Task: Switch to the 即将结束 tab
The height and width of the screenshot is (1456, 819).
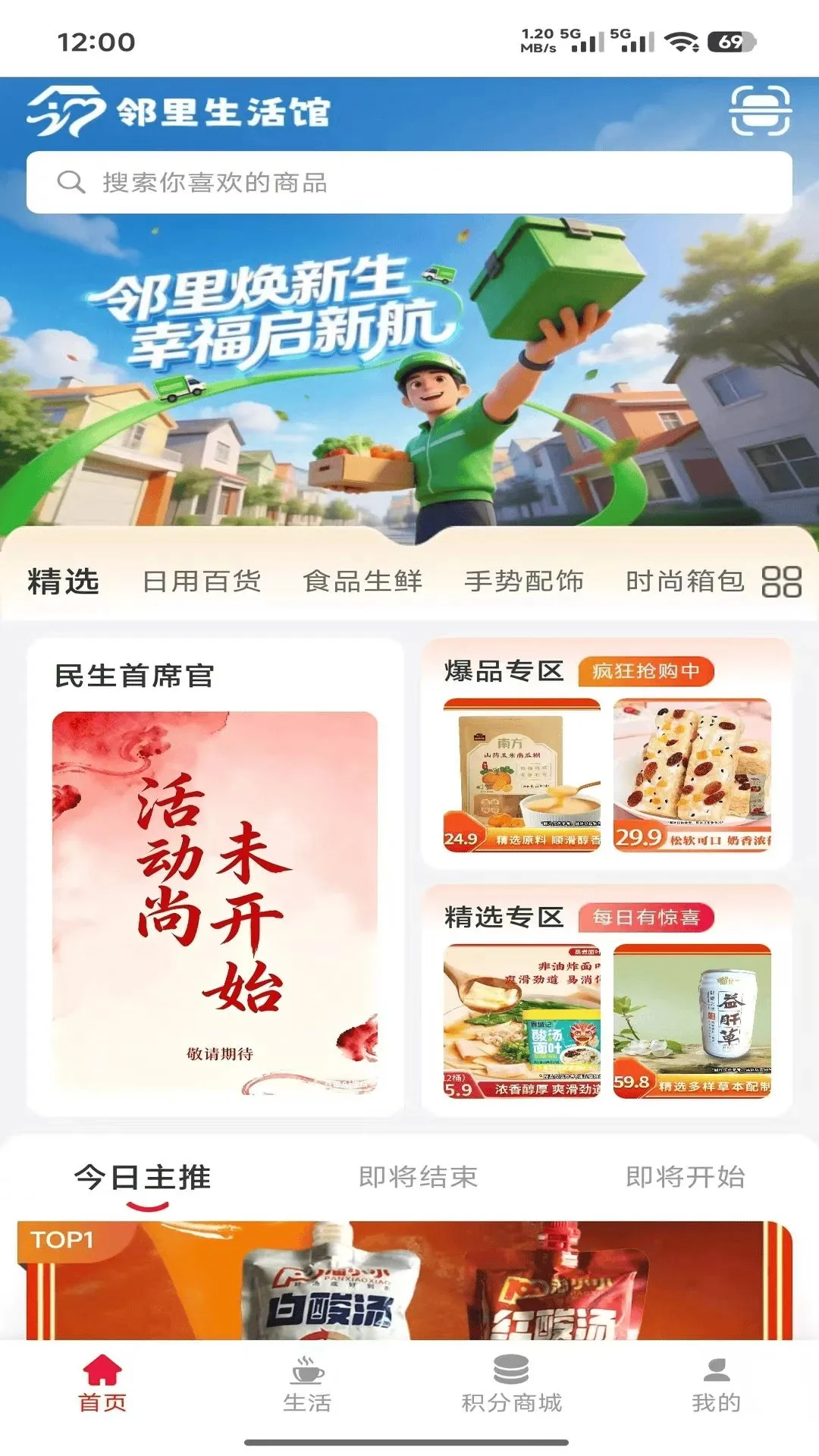Action: pos(418,1177)
